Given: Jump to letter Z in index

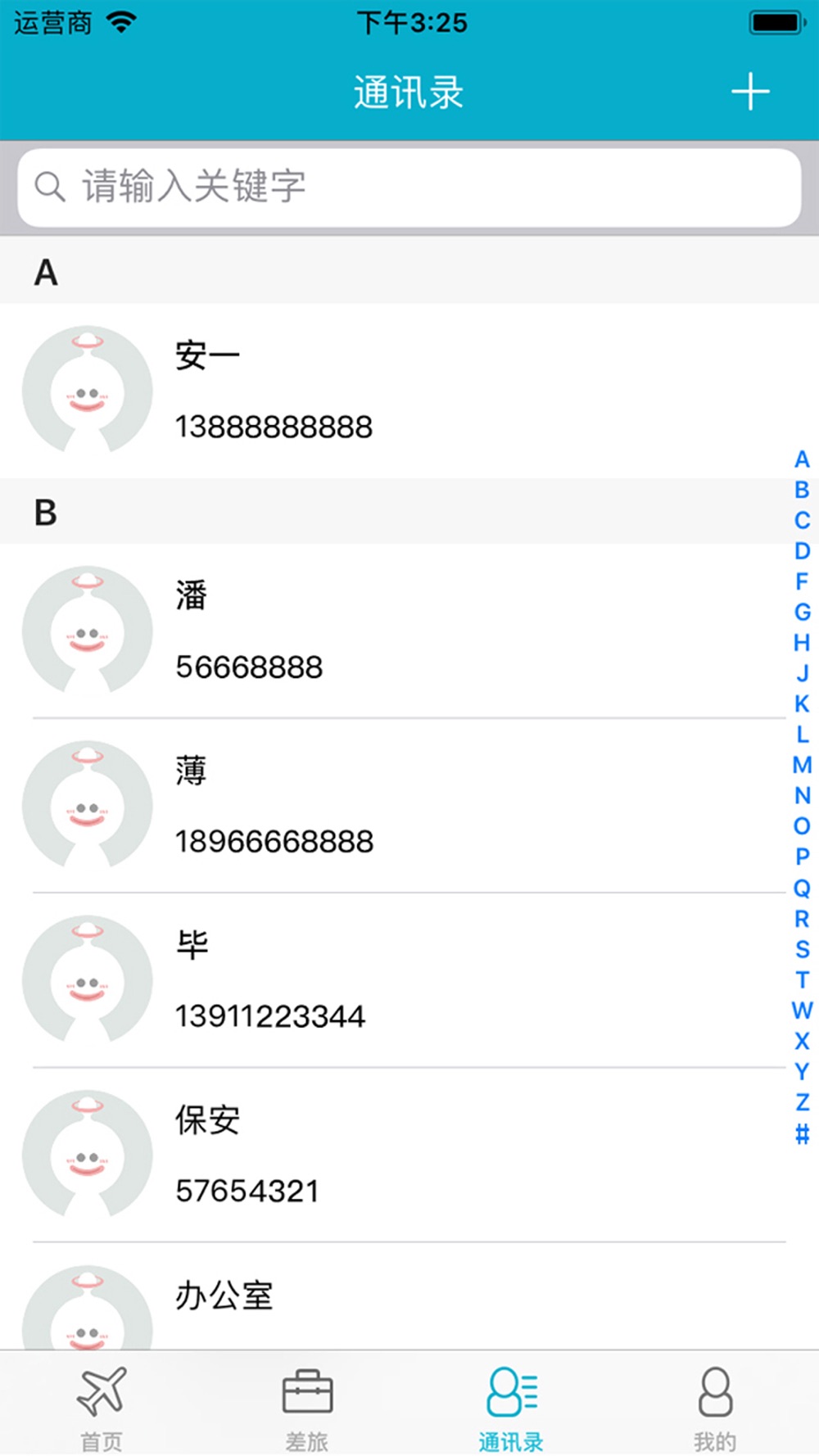Looking at the screenshot, I should click(802, 1102).
